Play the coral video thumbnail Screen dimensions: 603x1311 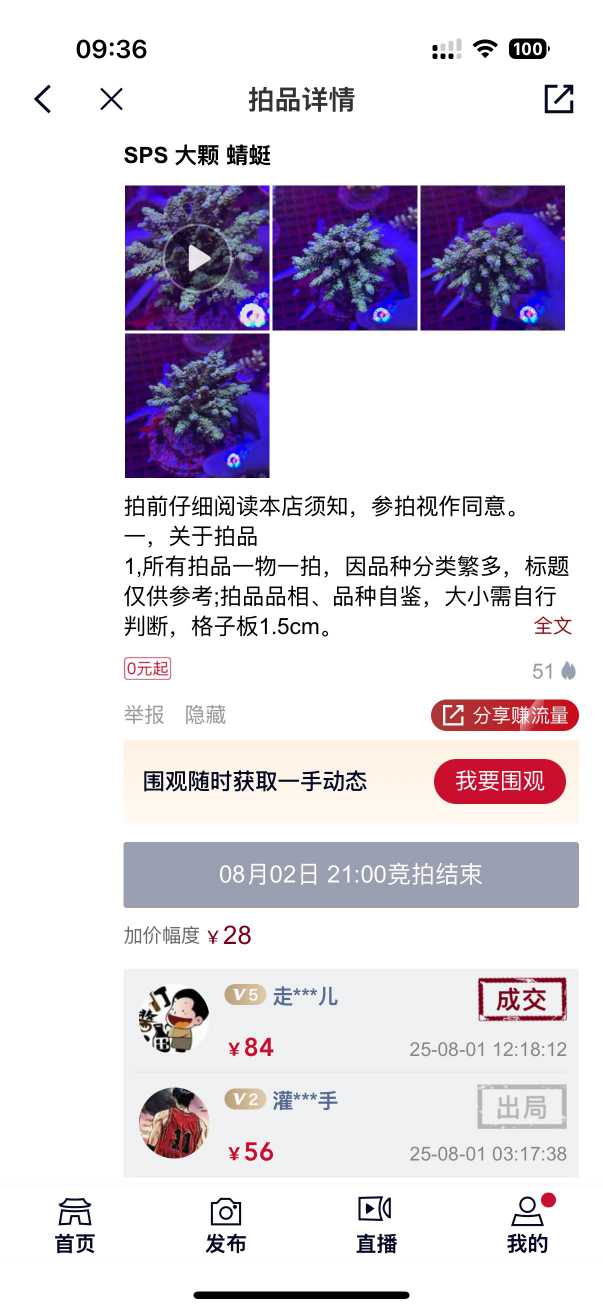(198, 258)
